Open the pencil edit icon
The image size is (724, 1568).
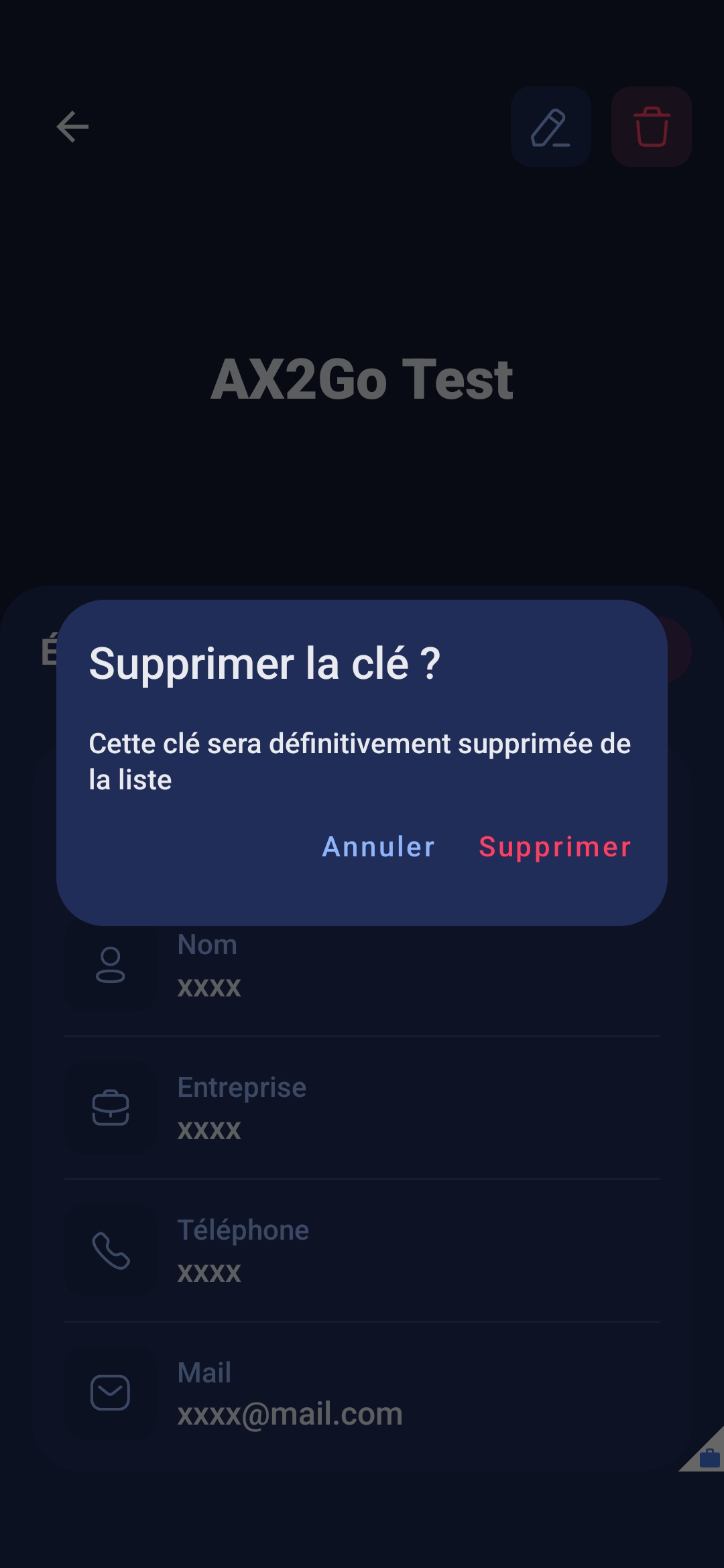pos(550,127)
